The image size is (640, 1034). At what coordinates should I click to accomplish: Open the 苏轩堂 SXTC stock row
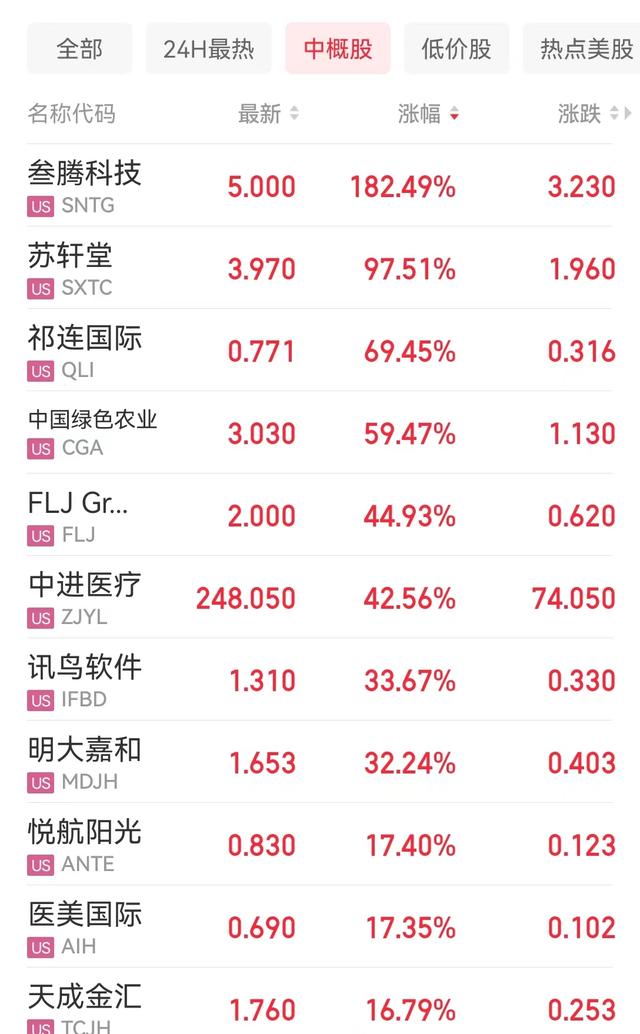(x=320, y=268)
